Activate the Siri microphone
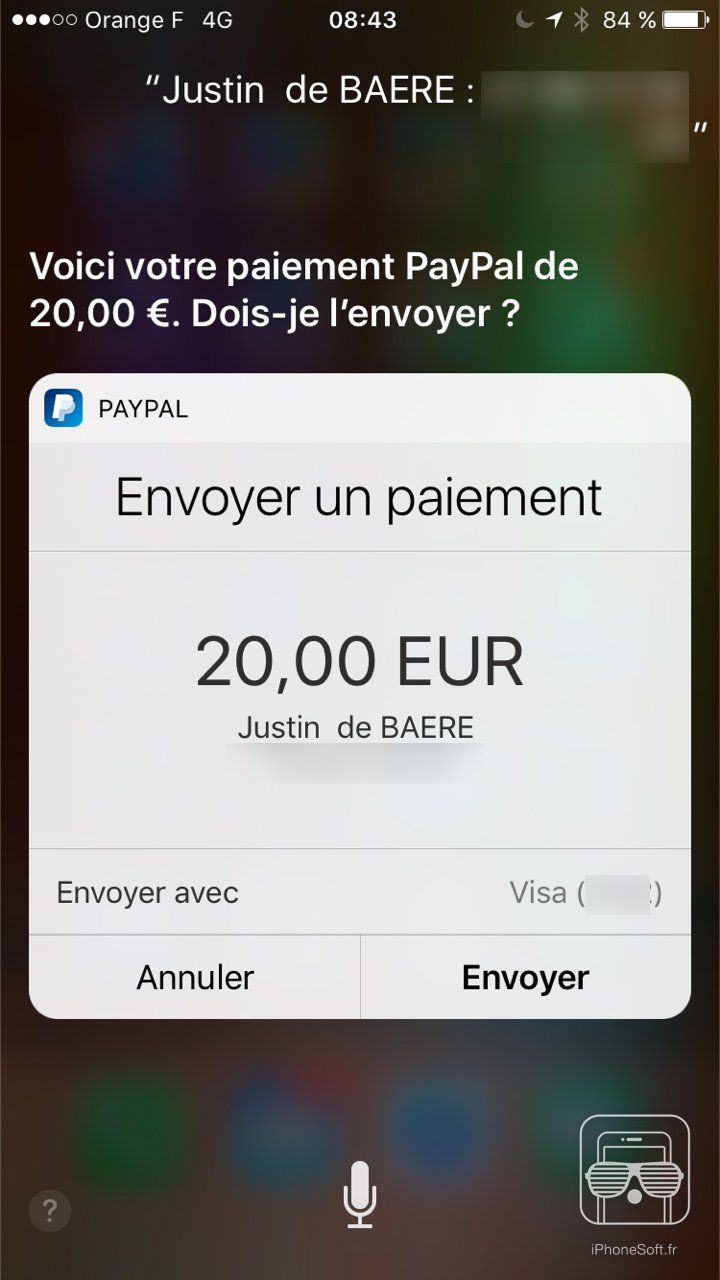Screen dimensions: 720x1280 coord(359,1194)
